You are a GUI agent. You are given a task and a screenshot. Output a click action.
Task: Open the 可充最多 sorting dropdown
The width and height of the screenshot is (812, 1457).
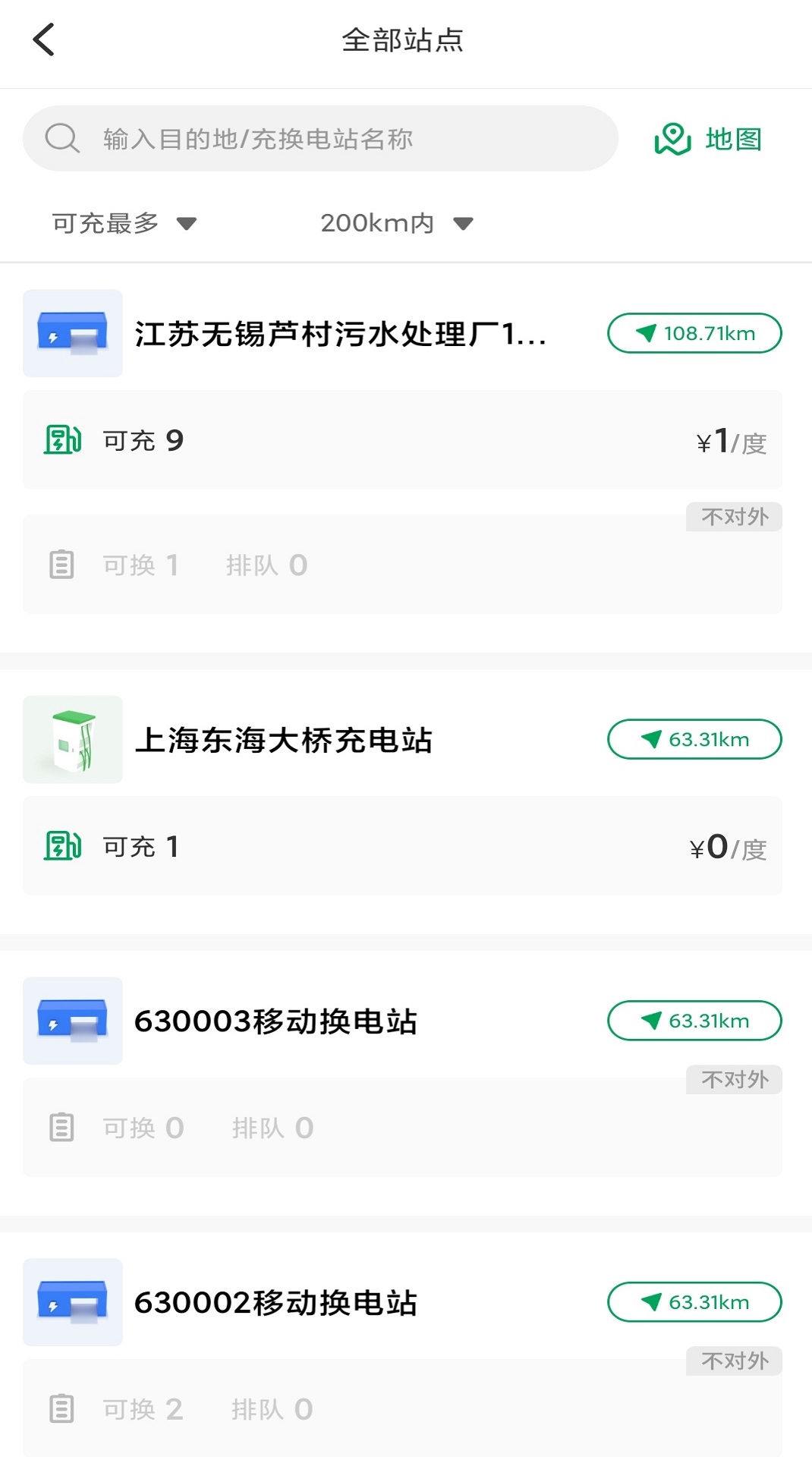pyautogui.click(x=105, y=222)
